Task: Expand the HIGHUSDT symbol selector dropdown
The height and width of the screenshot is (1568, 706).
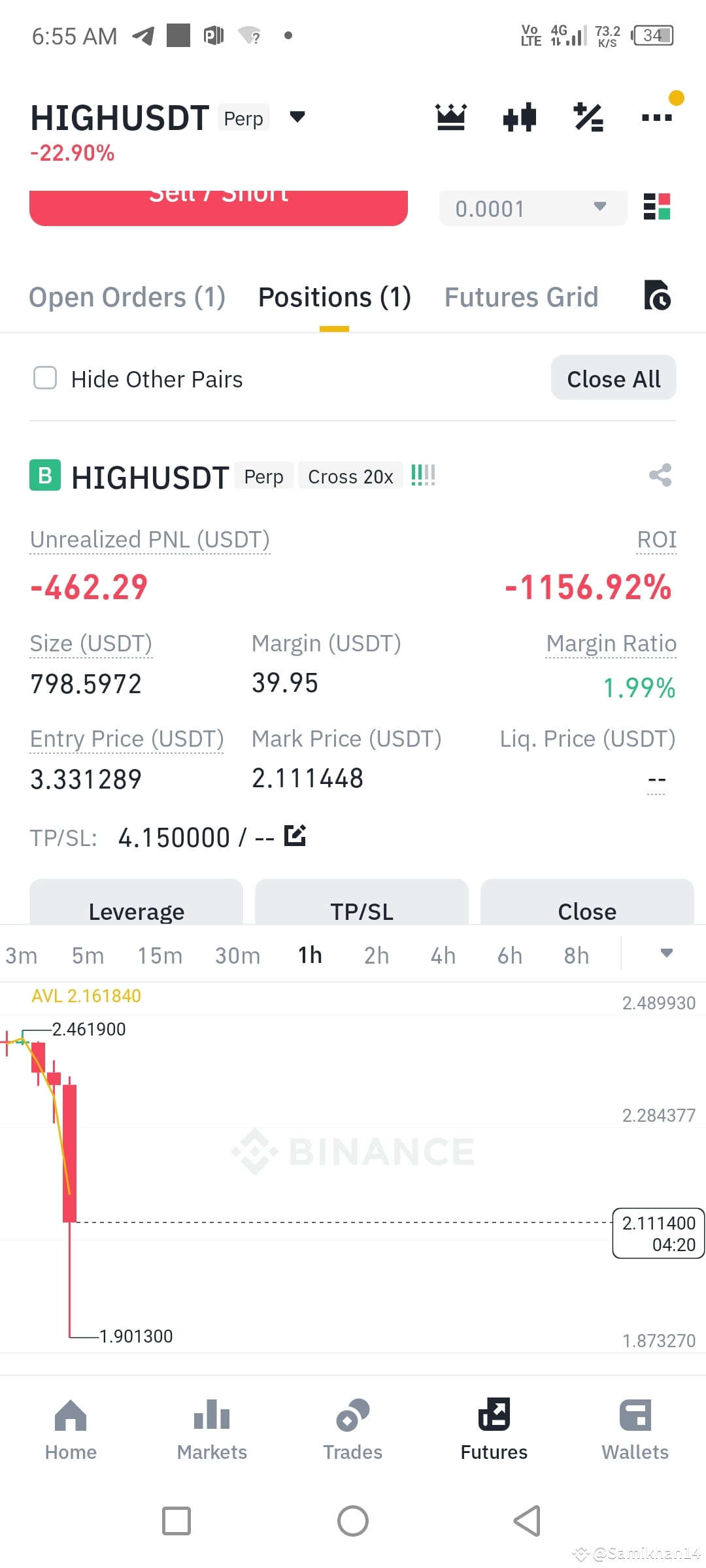Action: tap(297, 118)
